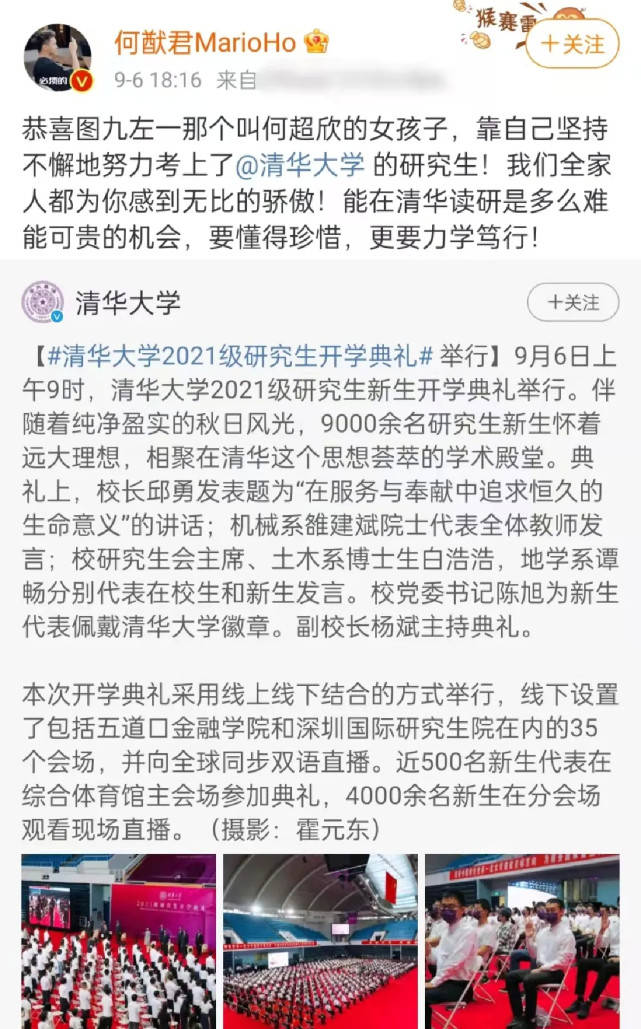View the third photo of seated masked students

[x=522, y=941]
